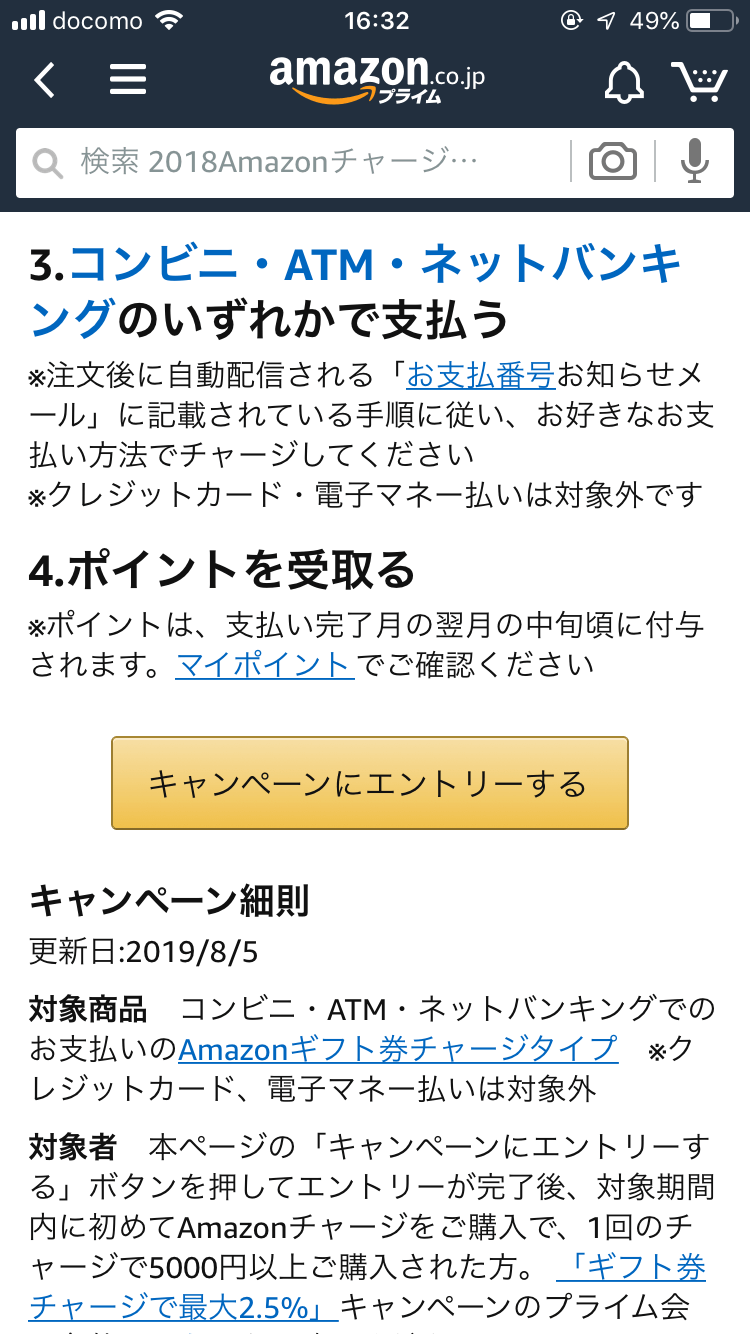Viewport: 750px width, 1334px height.
Task: Open Amazonギフト券チャージタイプ link
Action: (398, 1049)
